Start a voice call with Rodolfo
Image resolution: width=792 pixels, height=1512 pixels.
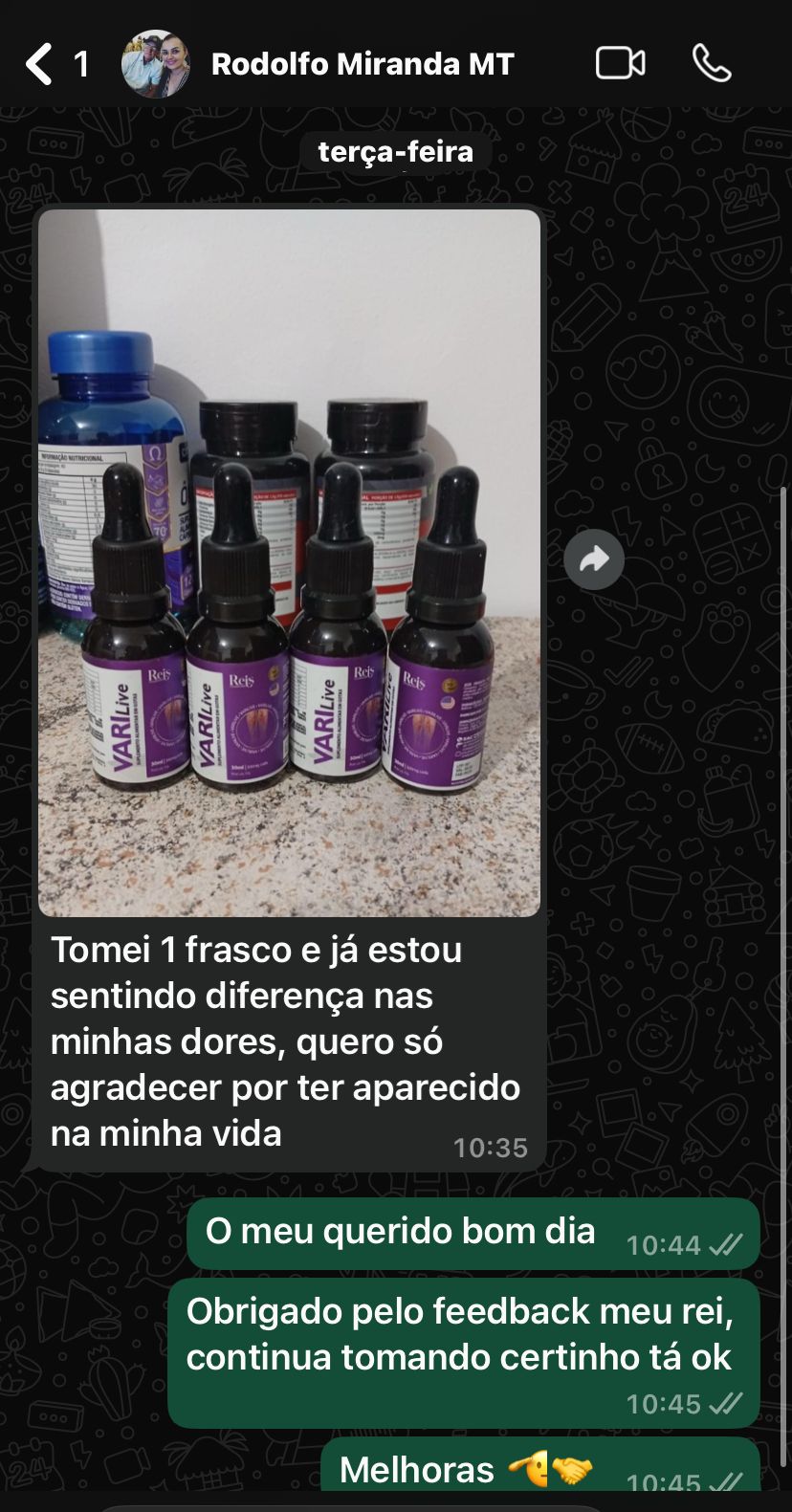pos(712,64)
